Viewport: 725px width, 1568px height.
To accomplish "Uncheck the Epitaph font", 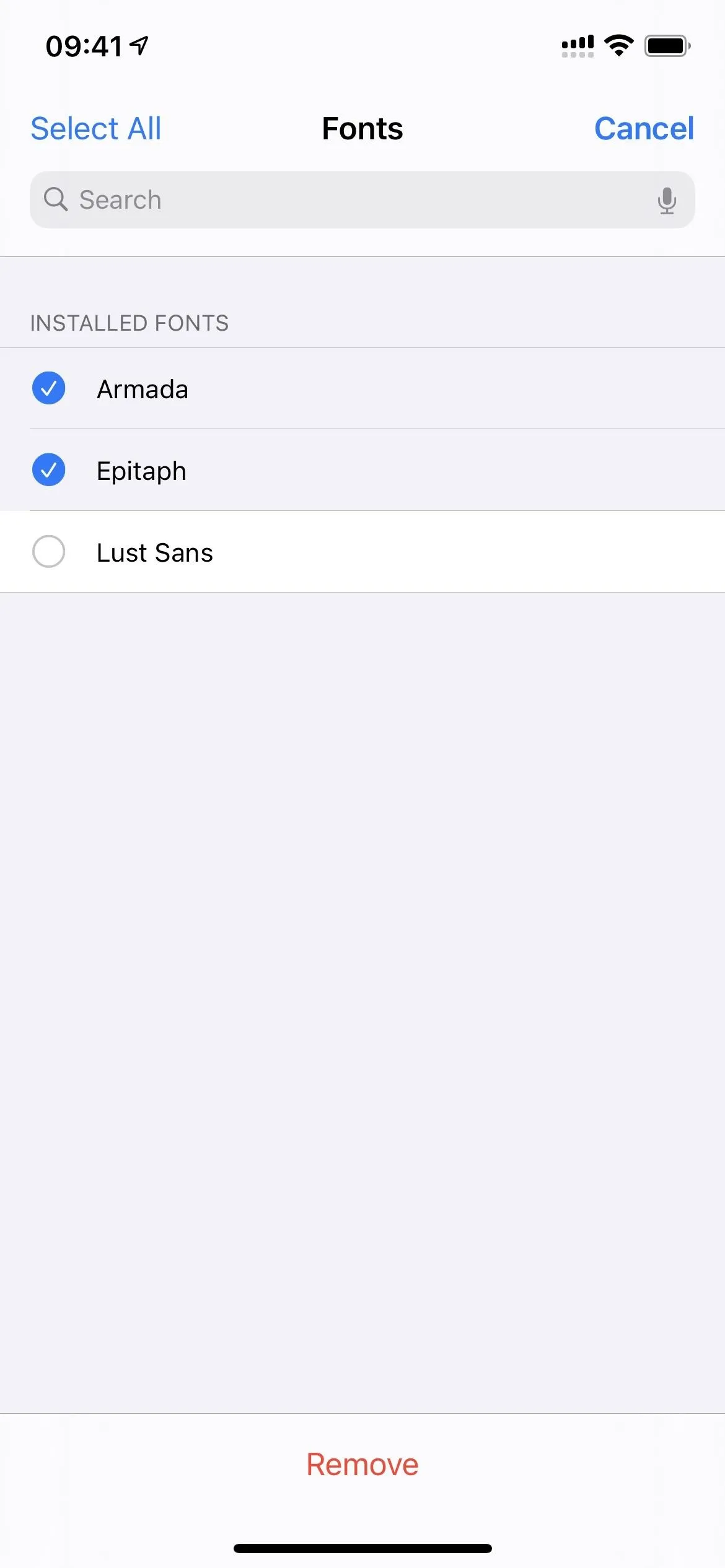I will pyautogui.click(x=362, y=470).
